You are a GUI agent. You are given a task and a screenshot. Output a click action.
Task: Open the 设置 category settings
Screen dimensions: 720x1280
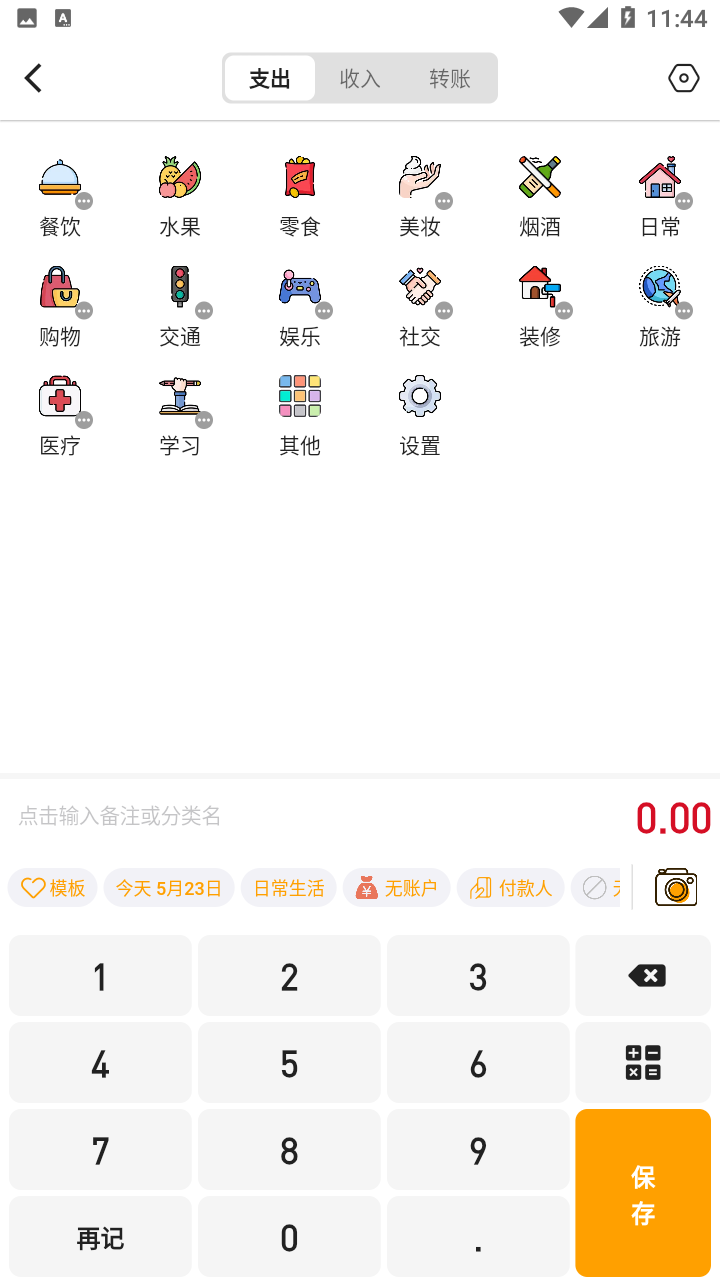coord(420,416)
